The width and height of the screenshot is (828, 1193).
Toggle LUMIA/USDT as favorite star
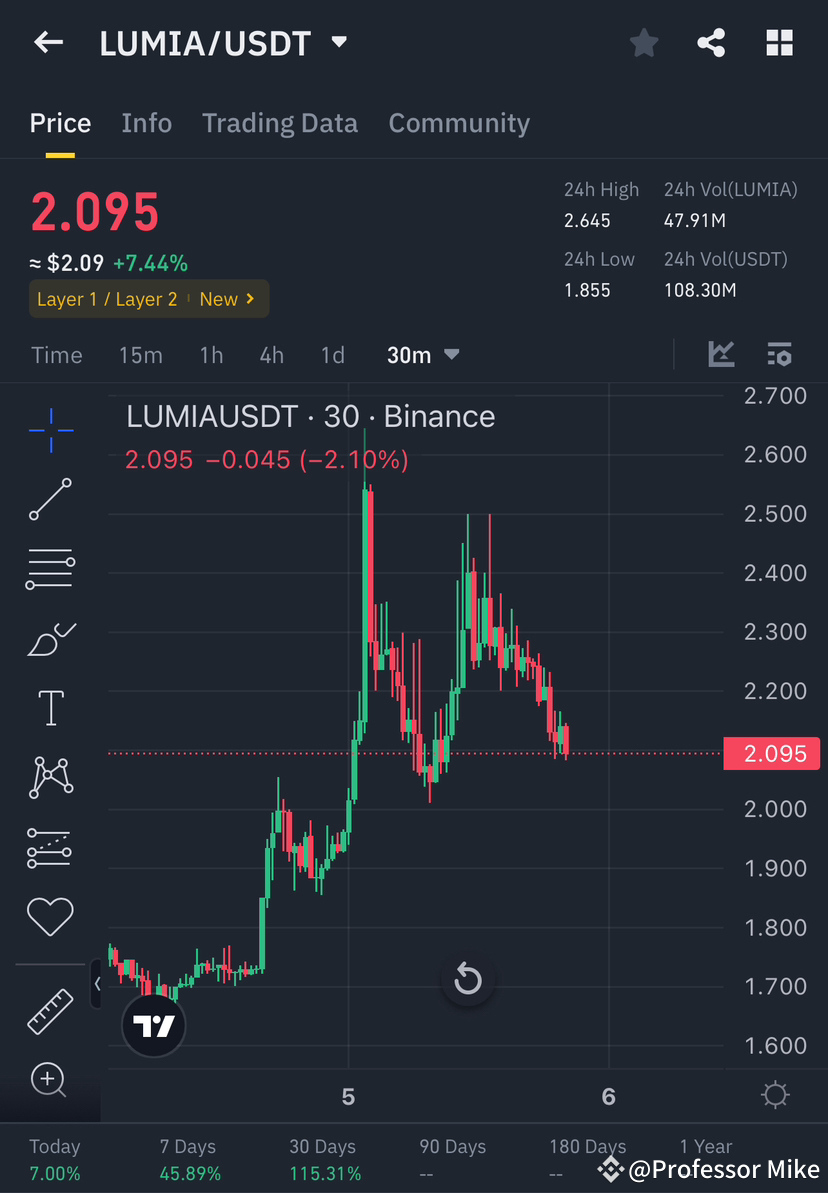point(643,42)
